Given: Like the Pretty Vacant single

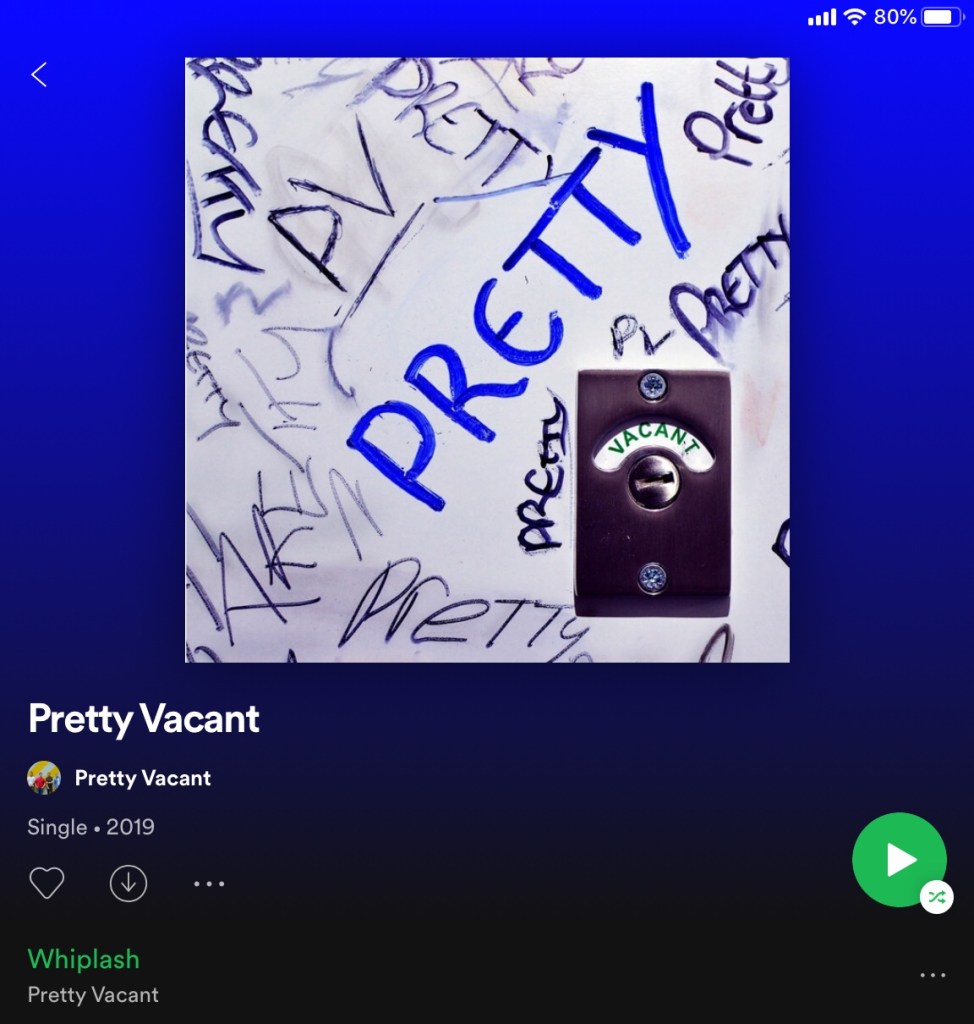Looking at the screenshot, I should click(x=46, y=883).
